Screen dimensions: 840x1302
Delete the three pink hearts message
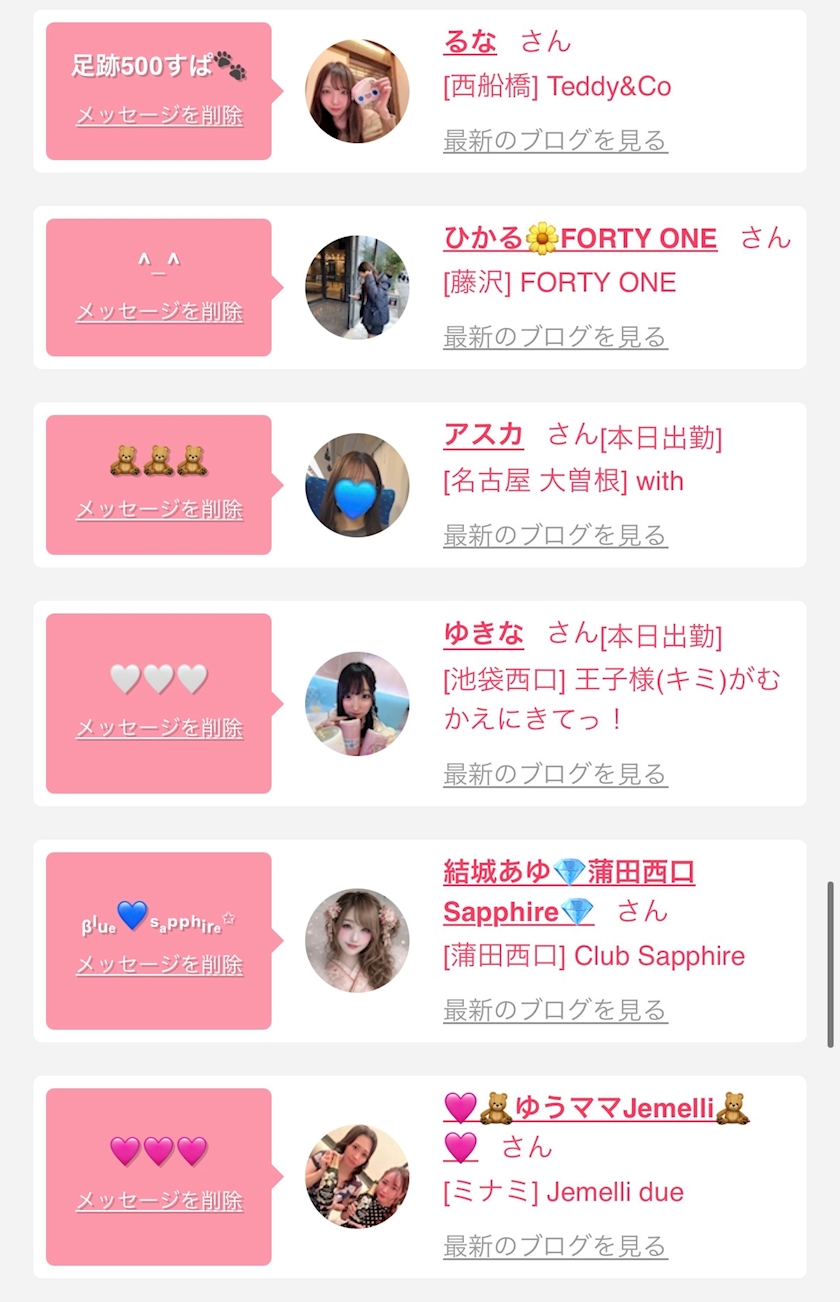(159, 1200)
